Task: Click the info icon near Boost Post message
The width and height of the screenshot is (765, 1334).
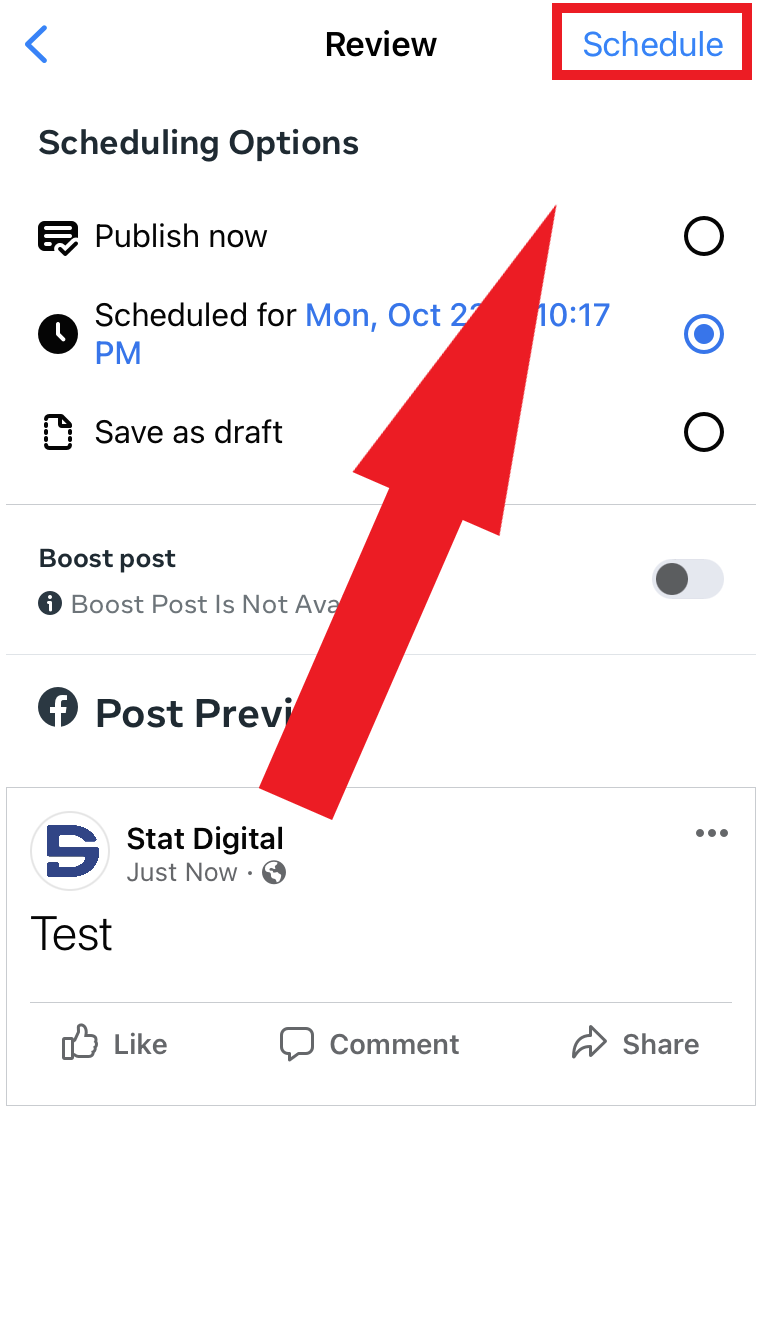Action: tap(50, 604)
